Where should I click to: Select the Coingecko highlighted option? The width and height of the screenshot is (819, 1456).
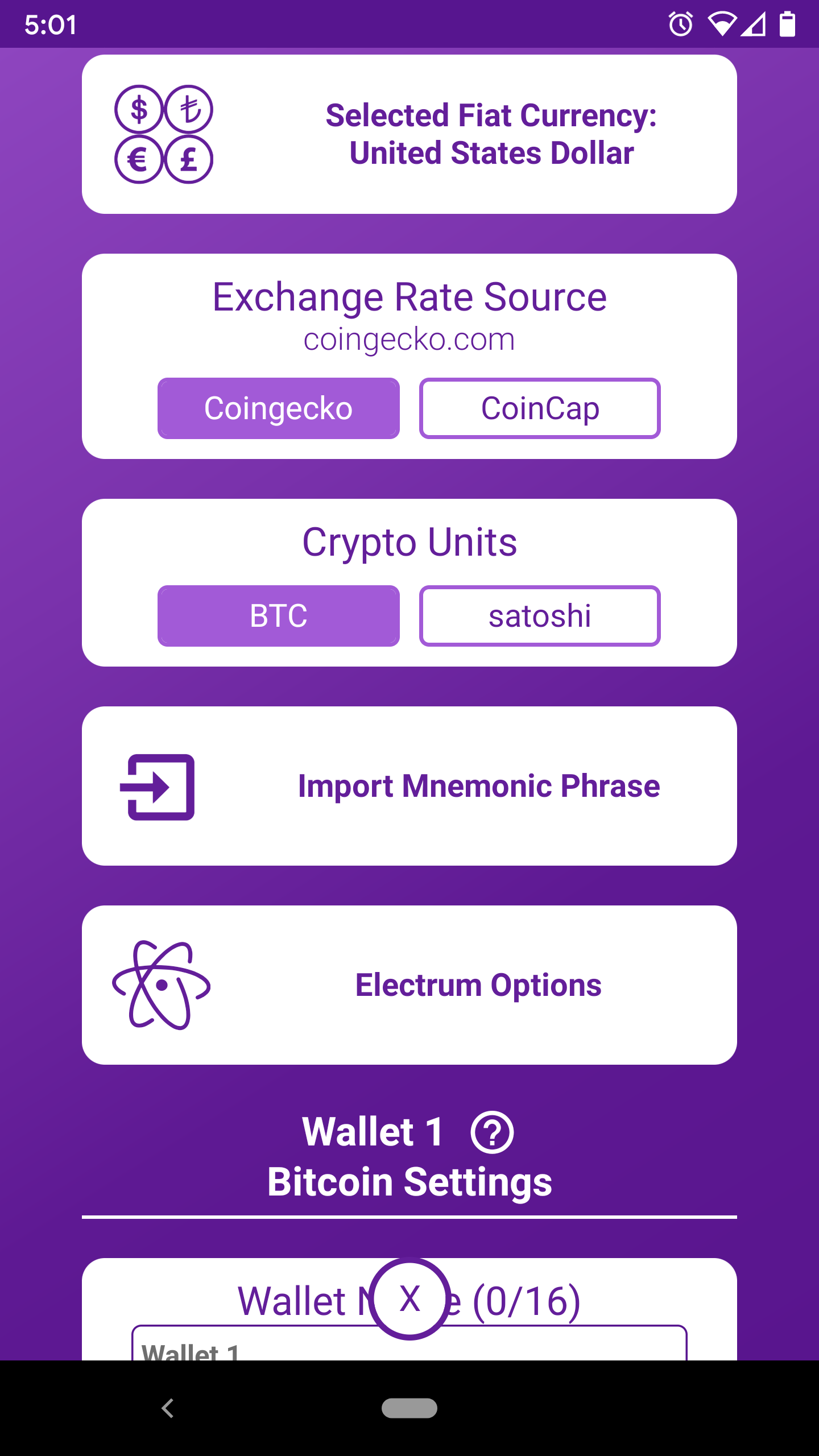[x=278, y=407]
